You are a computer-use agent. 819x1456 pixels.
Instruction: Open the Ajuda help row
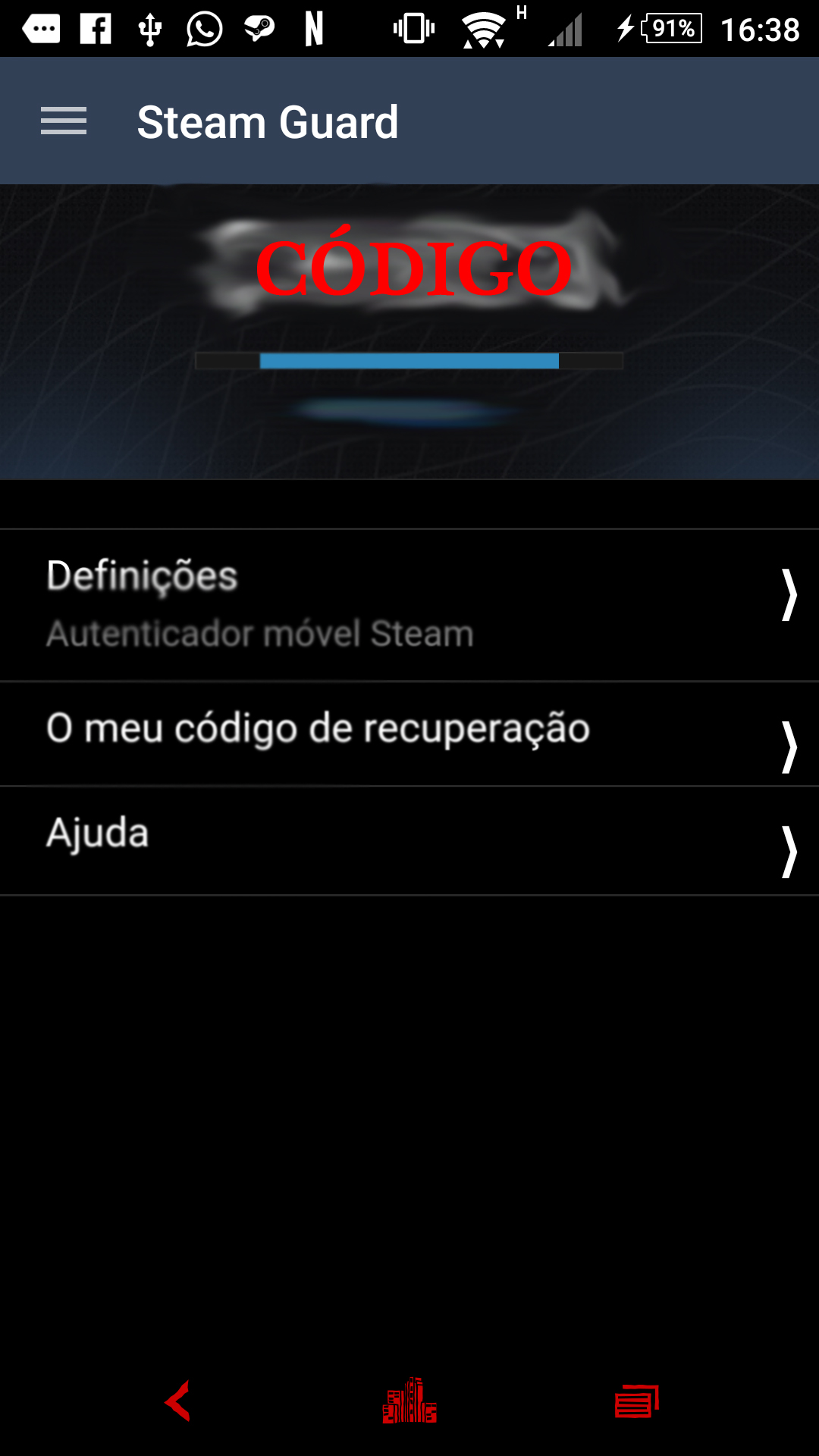click(409, 840)
